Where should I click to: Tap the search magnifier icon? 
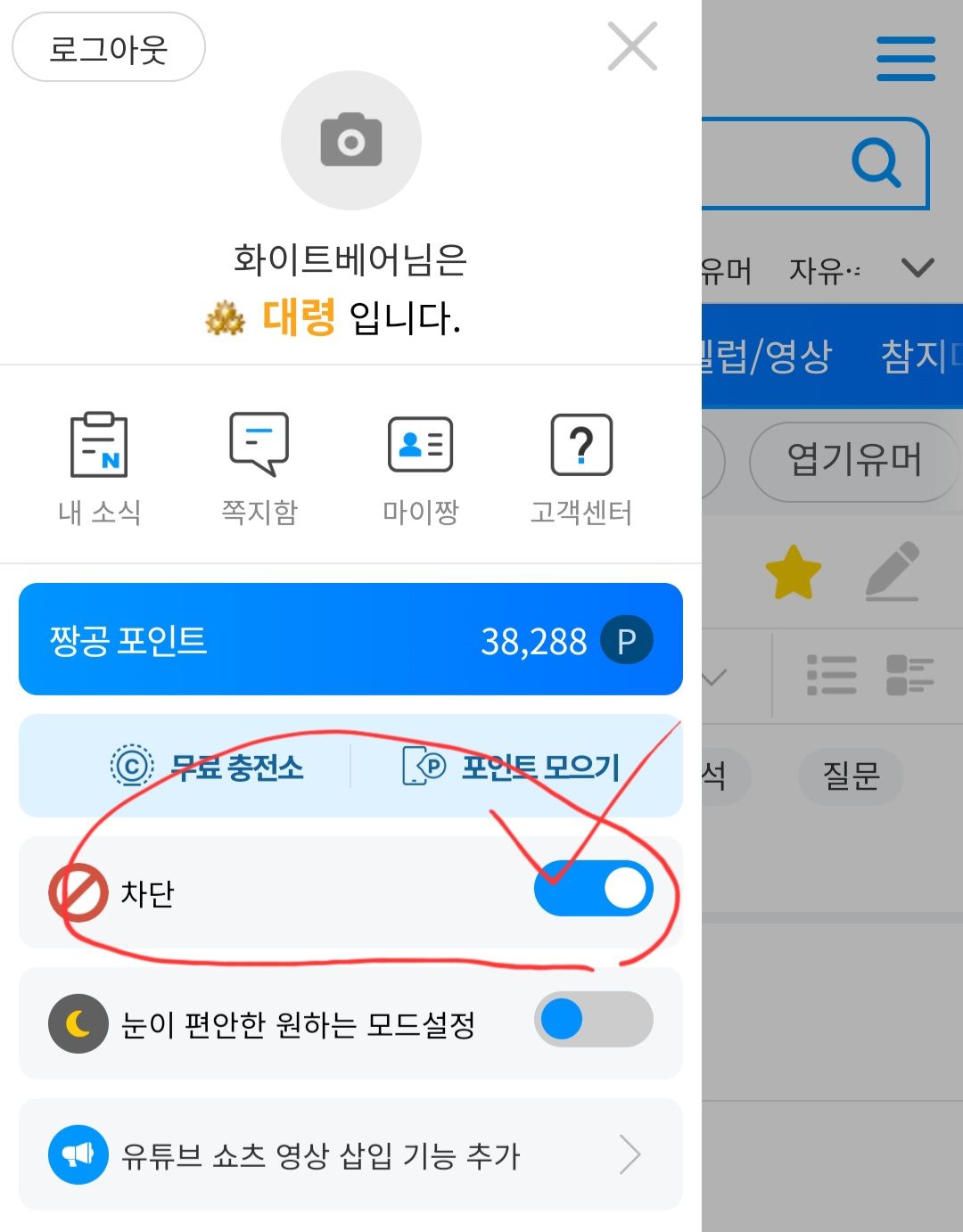[x=877, y=162]
